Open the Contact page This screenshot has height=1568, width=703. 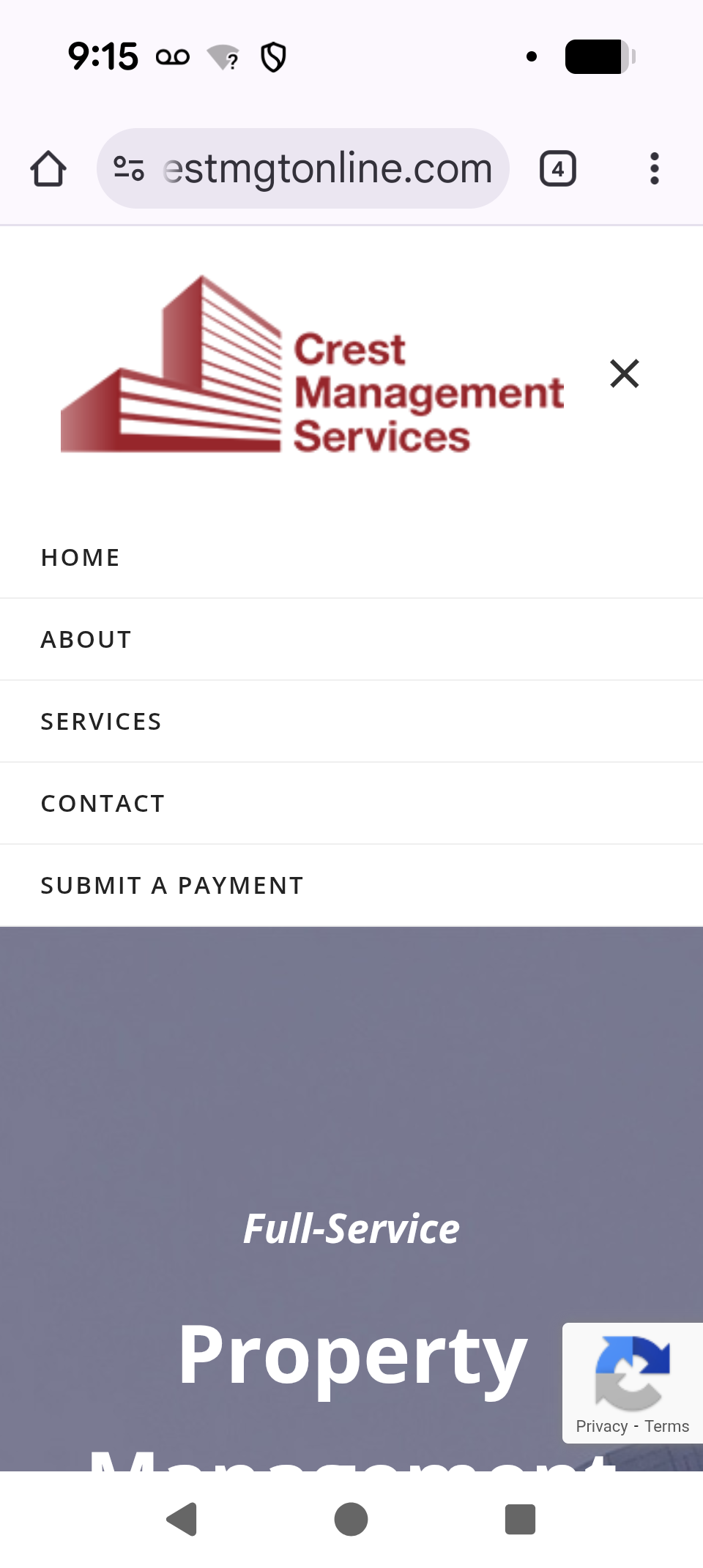tap(103, 804)
